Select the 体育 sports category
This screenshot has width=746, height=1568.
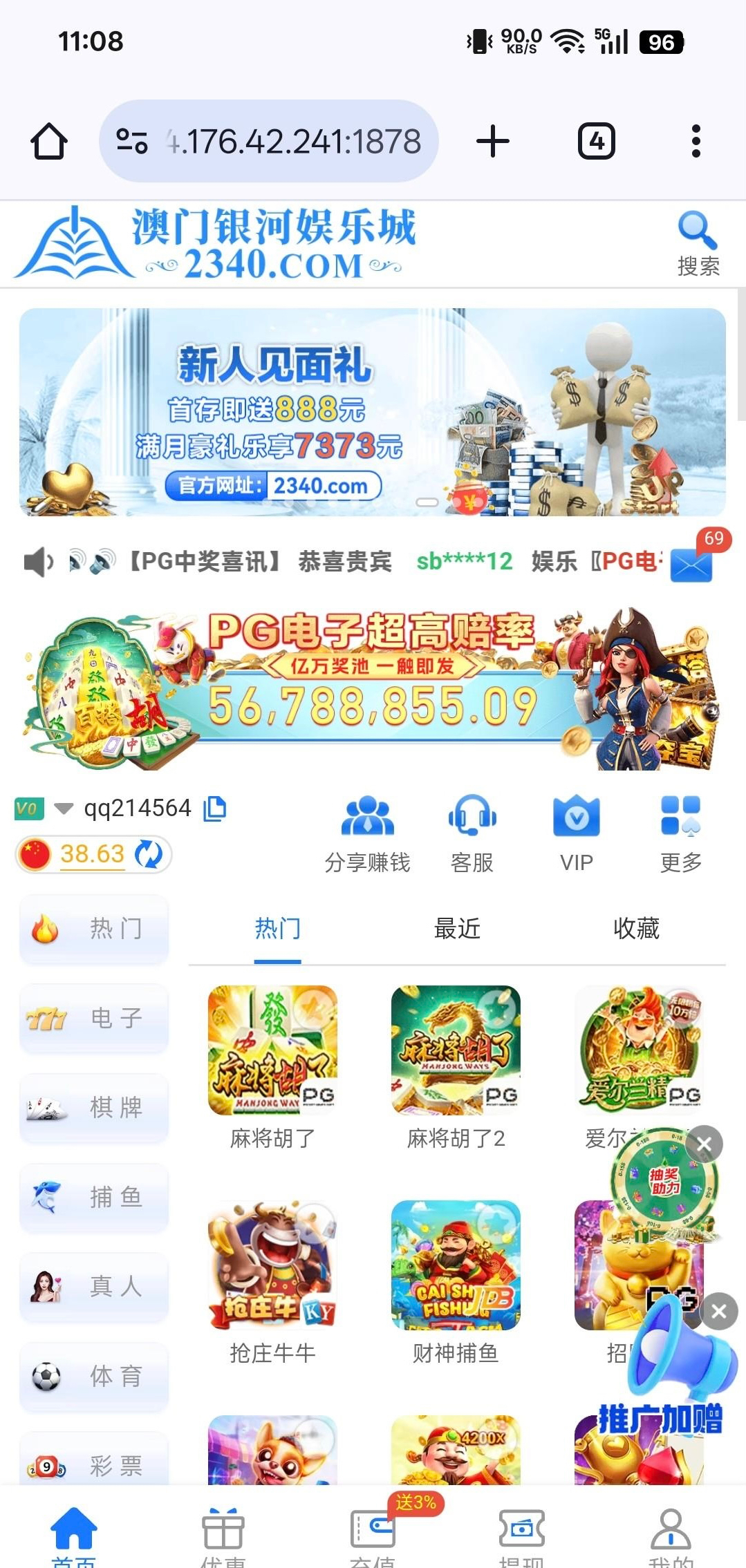94,1376
